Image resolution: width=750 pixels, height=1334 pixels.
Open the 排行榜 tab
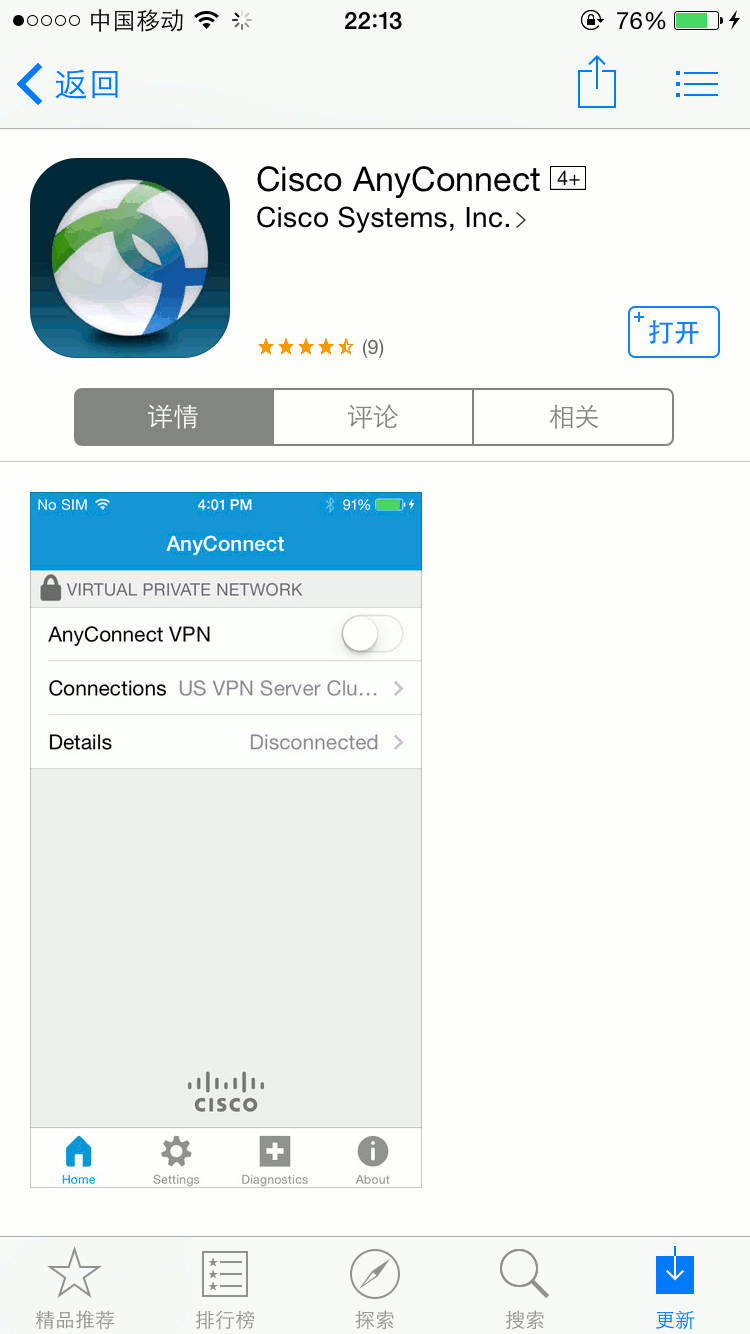click(225, 1288)
